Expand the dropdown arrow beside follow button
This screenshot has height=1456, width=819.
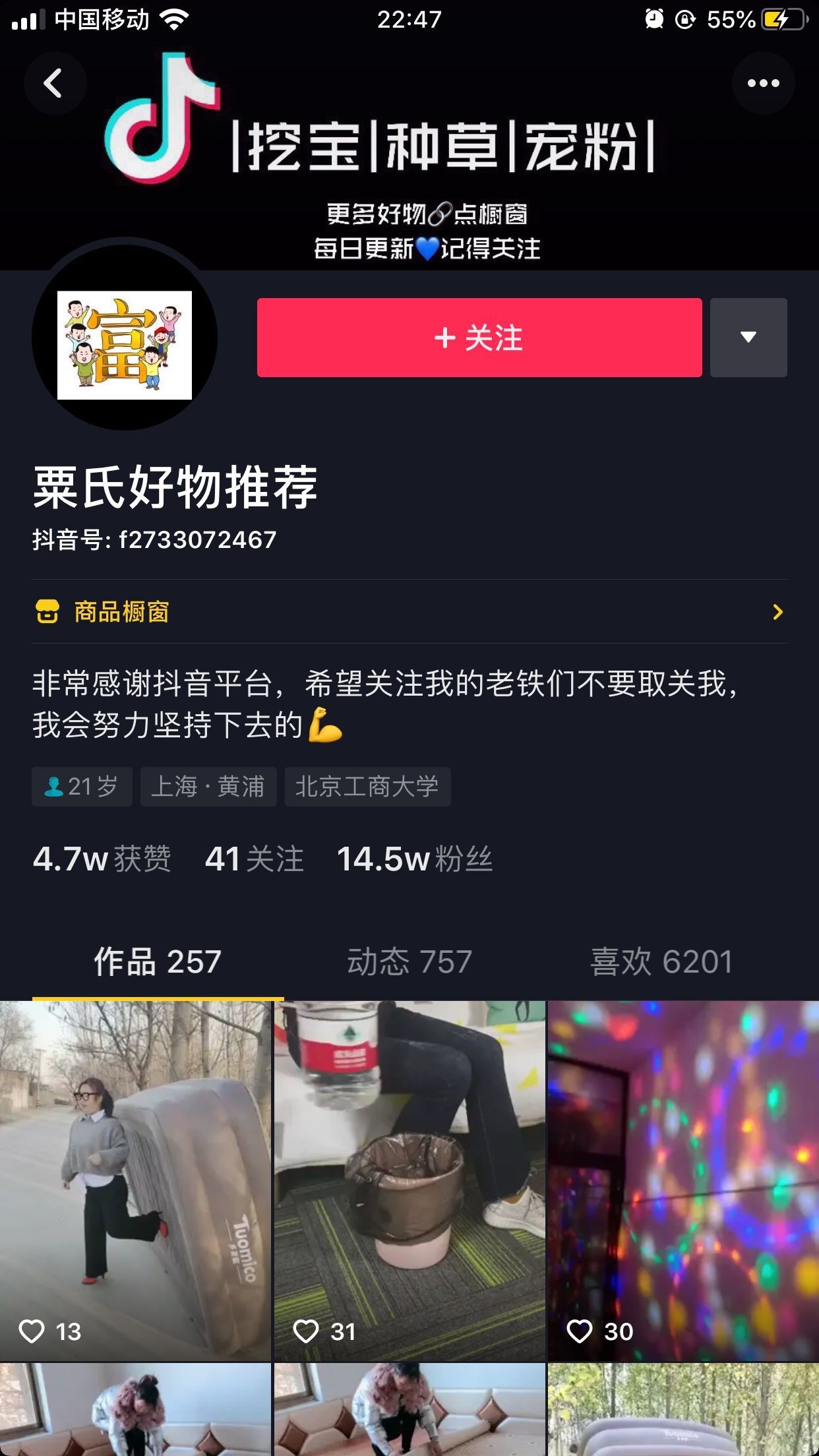pos(748,338)
